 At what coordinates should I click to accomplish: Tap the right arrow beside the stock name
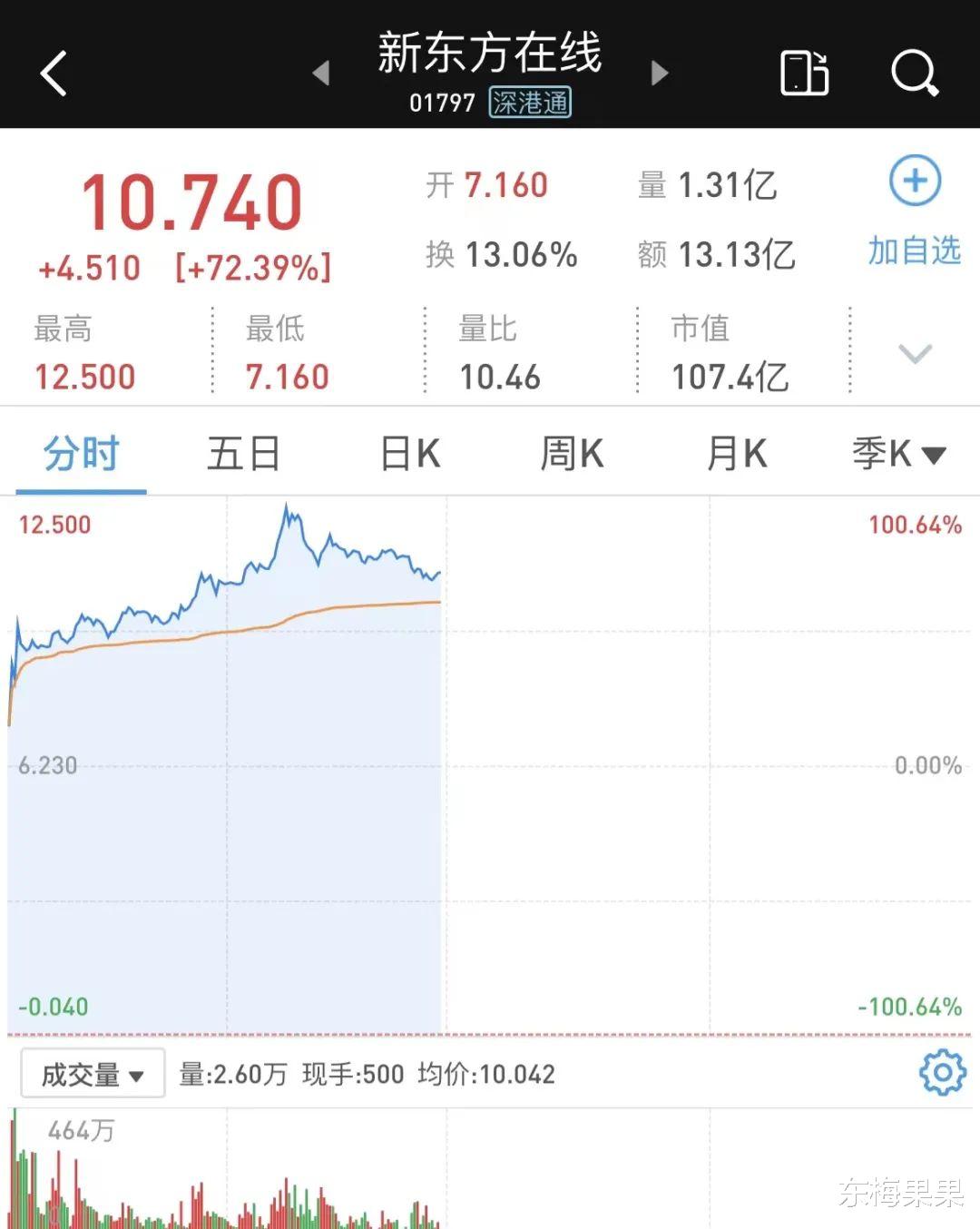659,74
